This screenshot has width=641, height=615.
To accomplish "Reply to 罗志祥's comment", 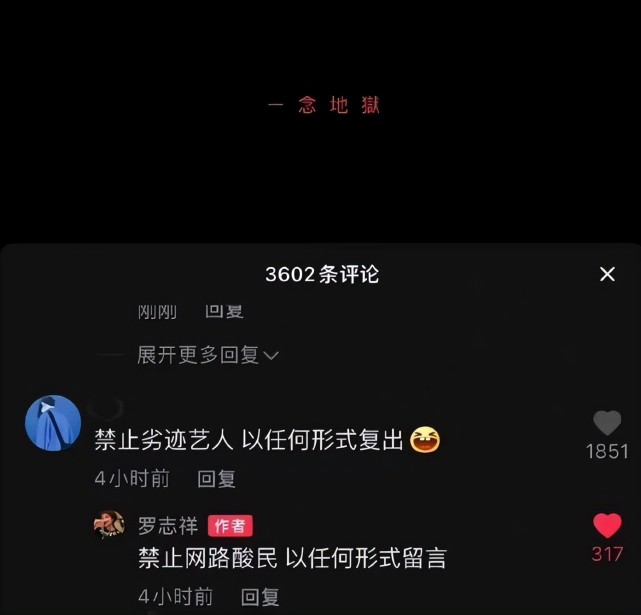I will (260, 597).
